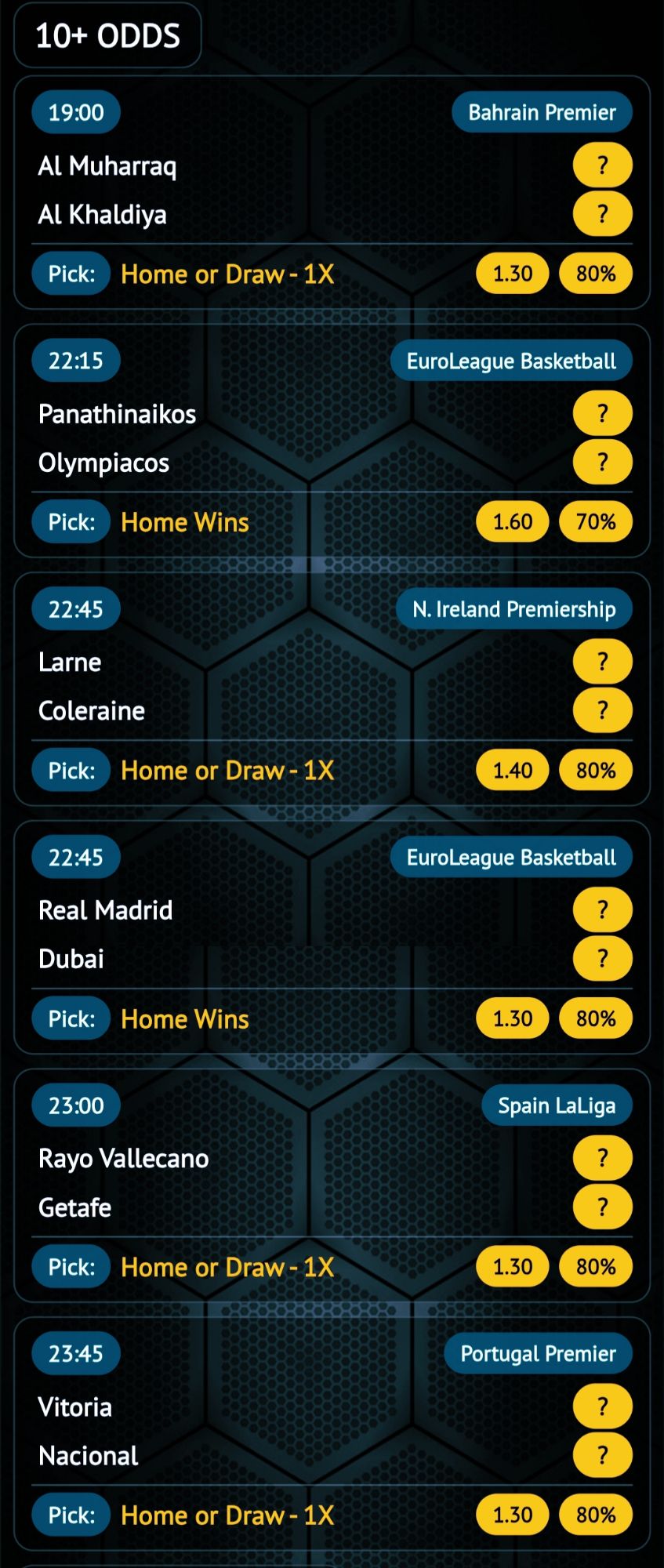Click the Coleraine team name
The image size is (664, 1568).
click(x=91, y=710)
